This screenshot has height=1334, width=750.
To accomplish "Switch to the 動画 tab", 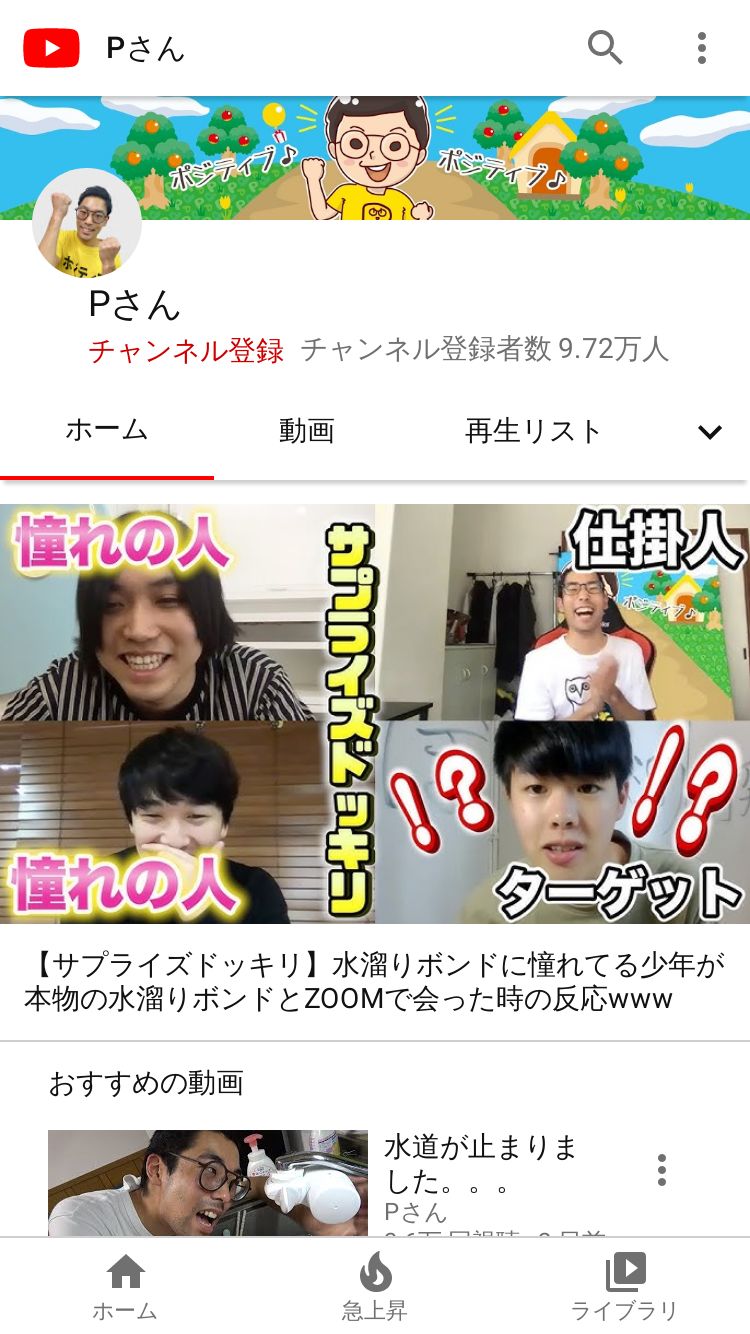I will pyautogui.click(x=307, y=432).
